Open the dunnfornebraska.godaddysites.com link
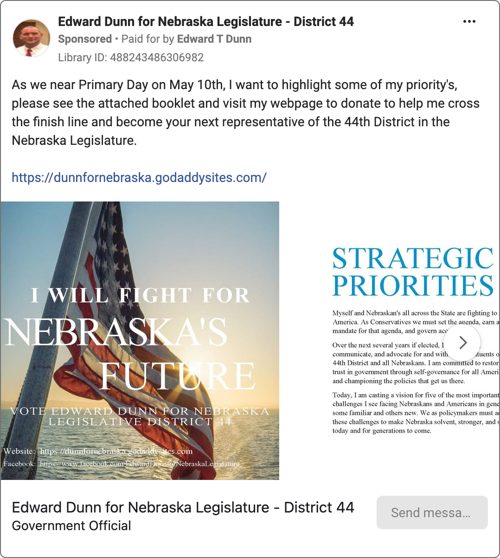 139,177
